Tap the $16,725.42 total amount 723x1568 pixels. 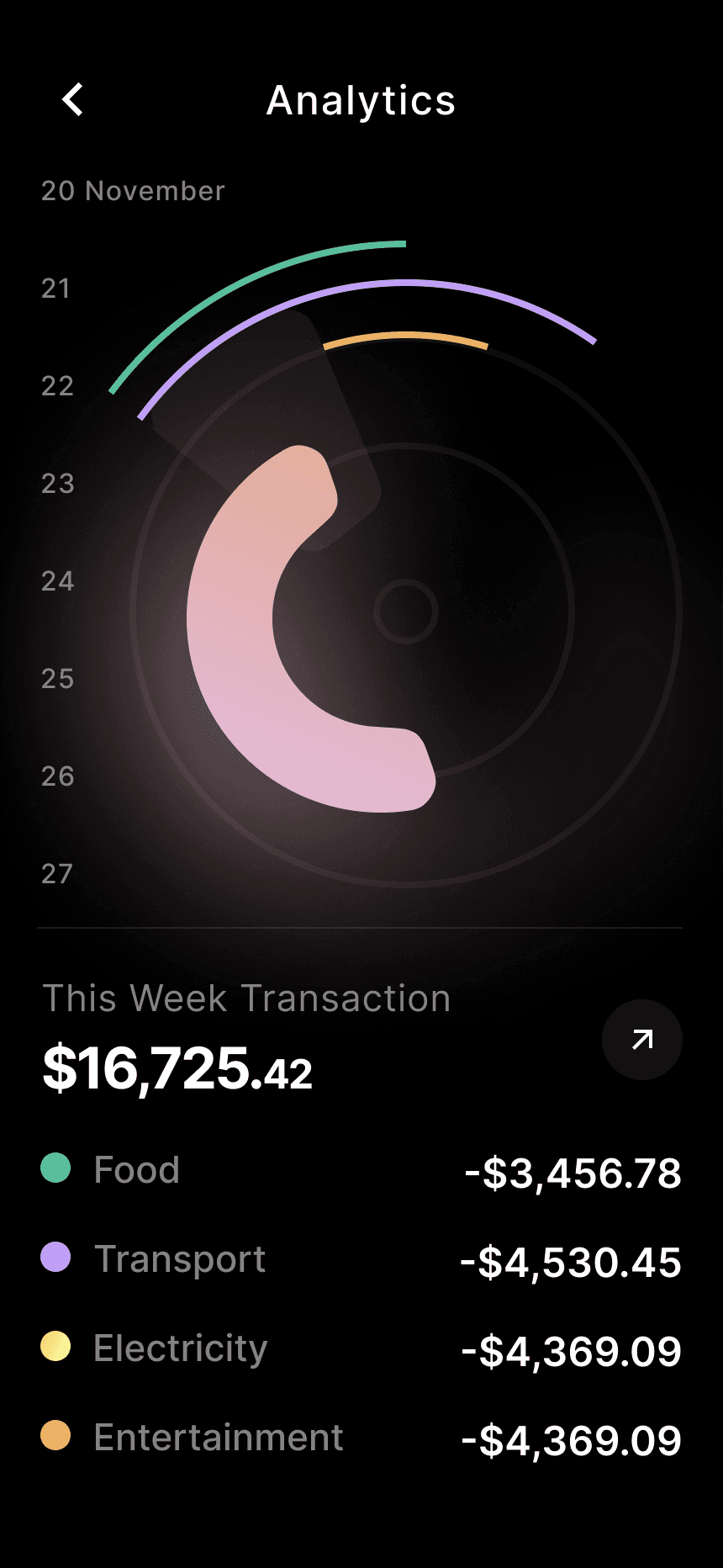click(x=177, y=1067)
